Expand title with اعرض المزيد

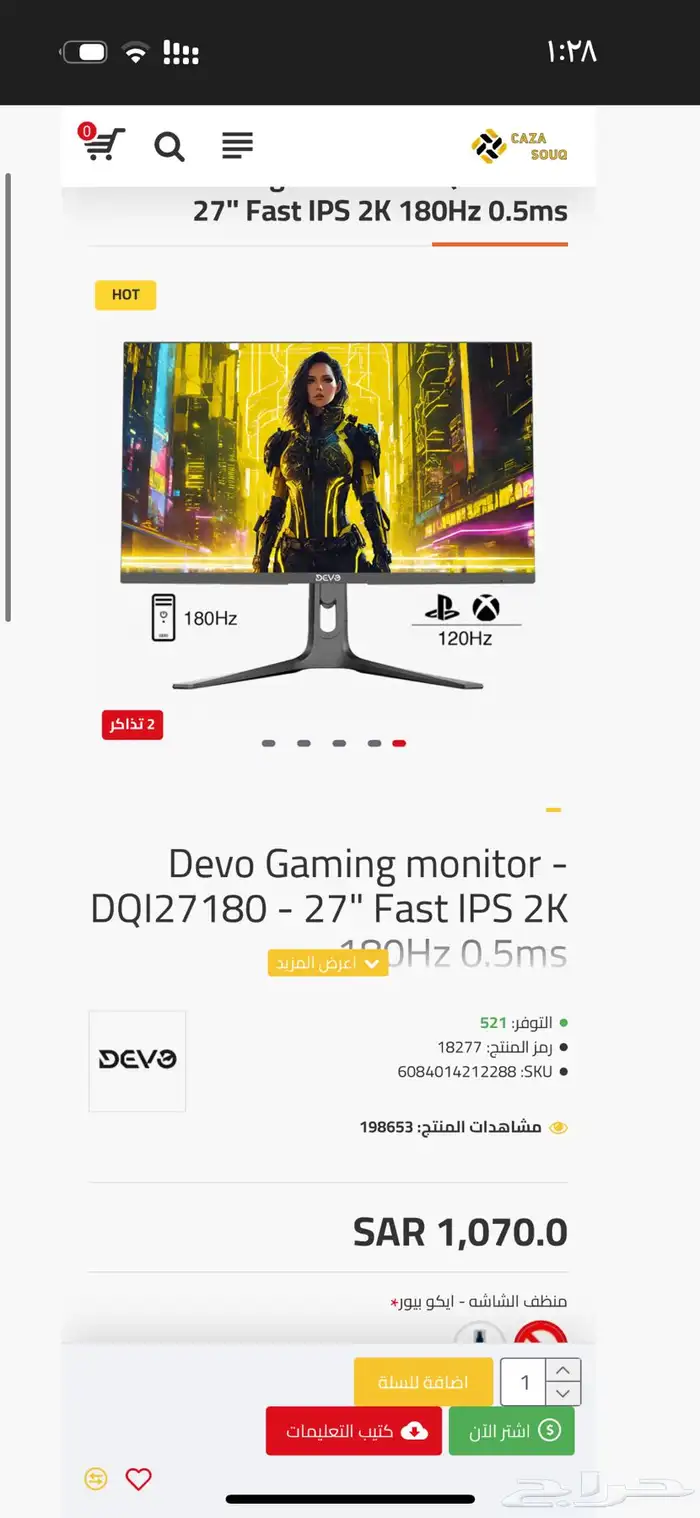(x=328, y=963)
